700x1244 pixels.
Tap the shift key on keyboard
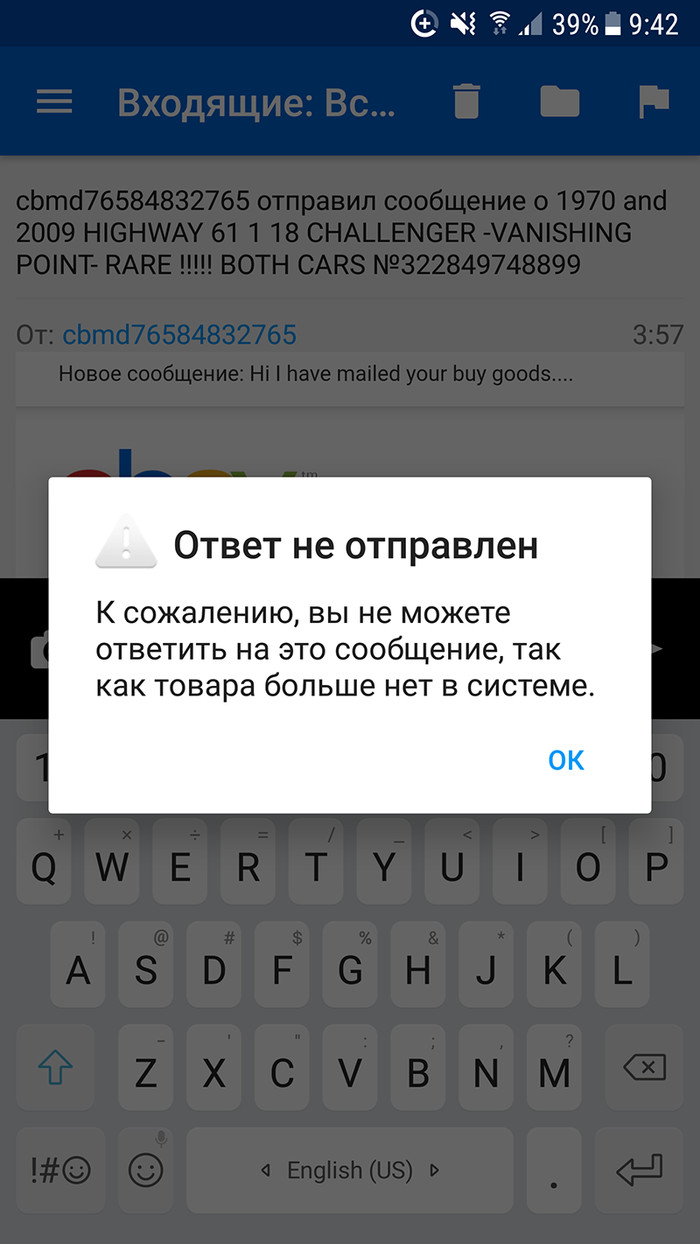click(x=55, y=1069)
